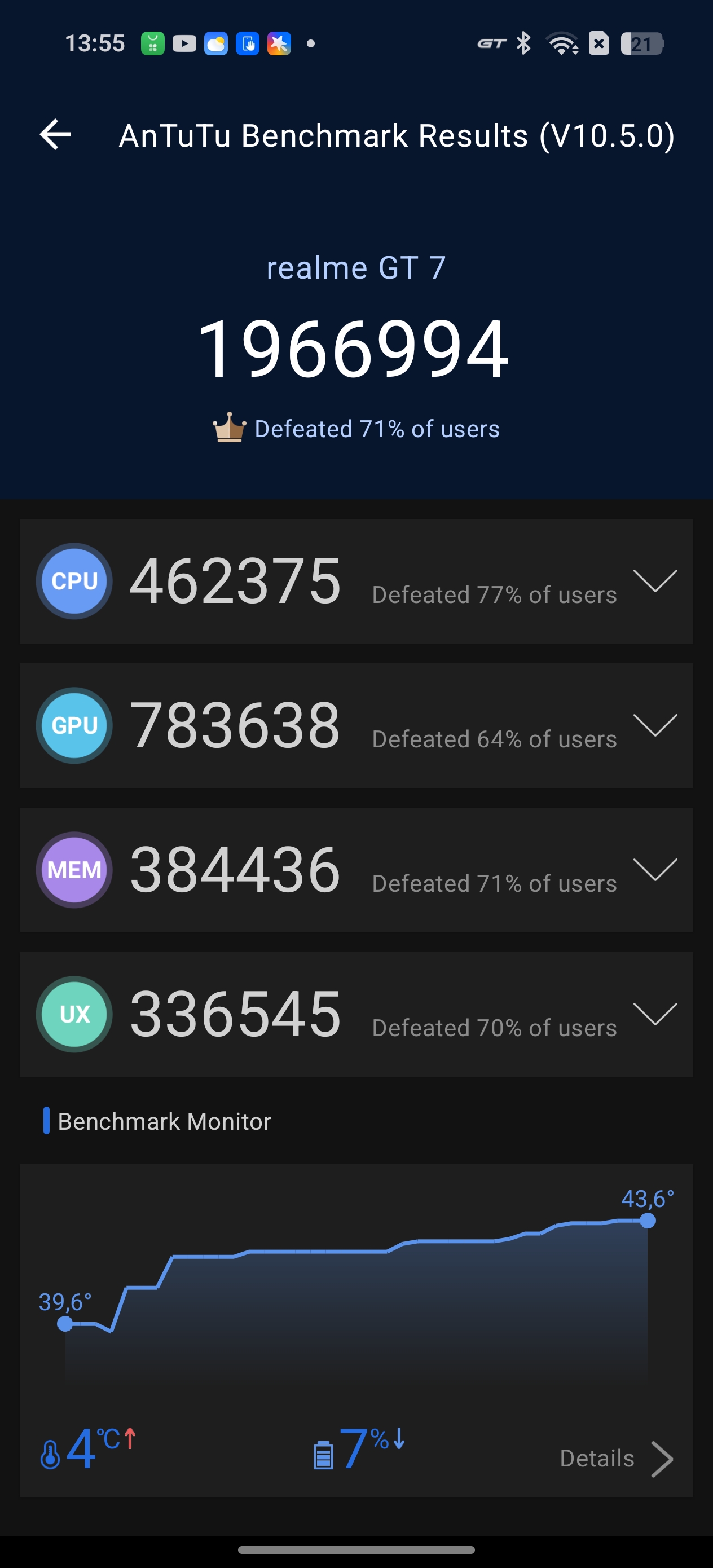Go back using the top arrow
The height and width of the screenshot is (1568, 713).
55,134
